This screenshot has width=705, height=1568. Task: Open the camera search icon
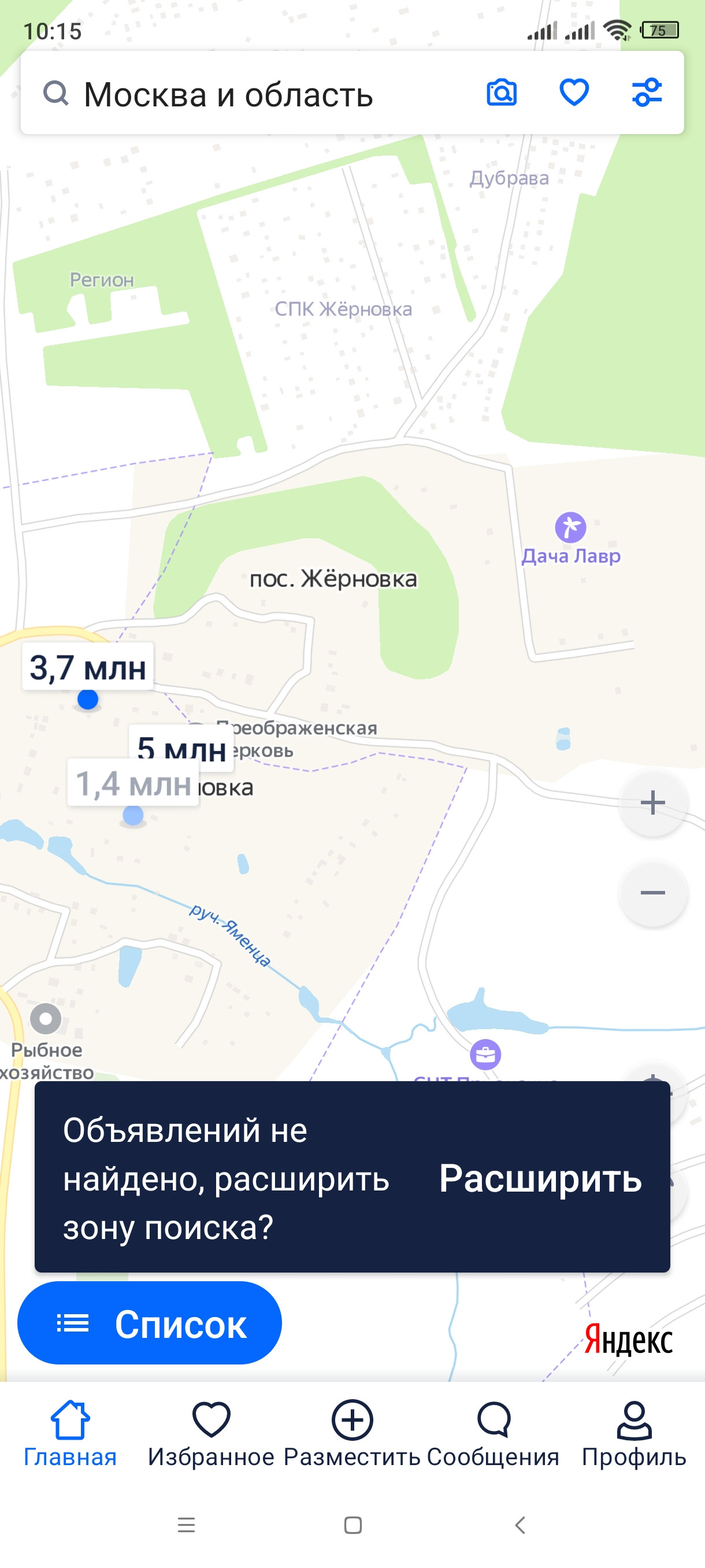pos(502,93)
